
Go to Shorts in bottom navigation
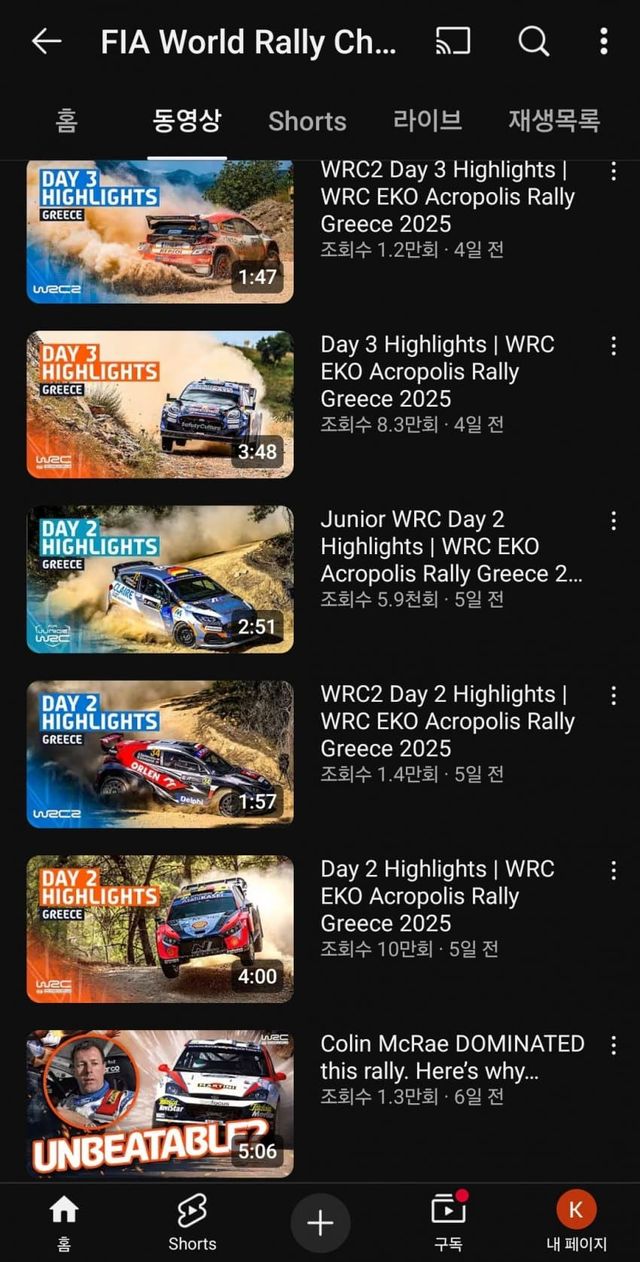click(x=192, y=1222)
